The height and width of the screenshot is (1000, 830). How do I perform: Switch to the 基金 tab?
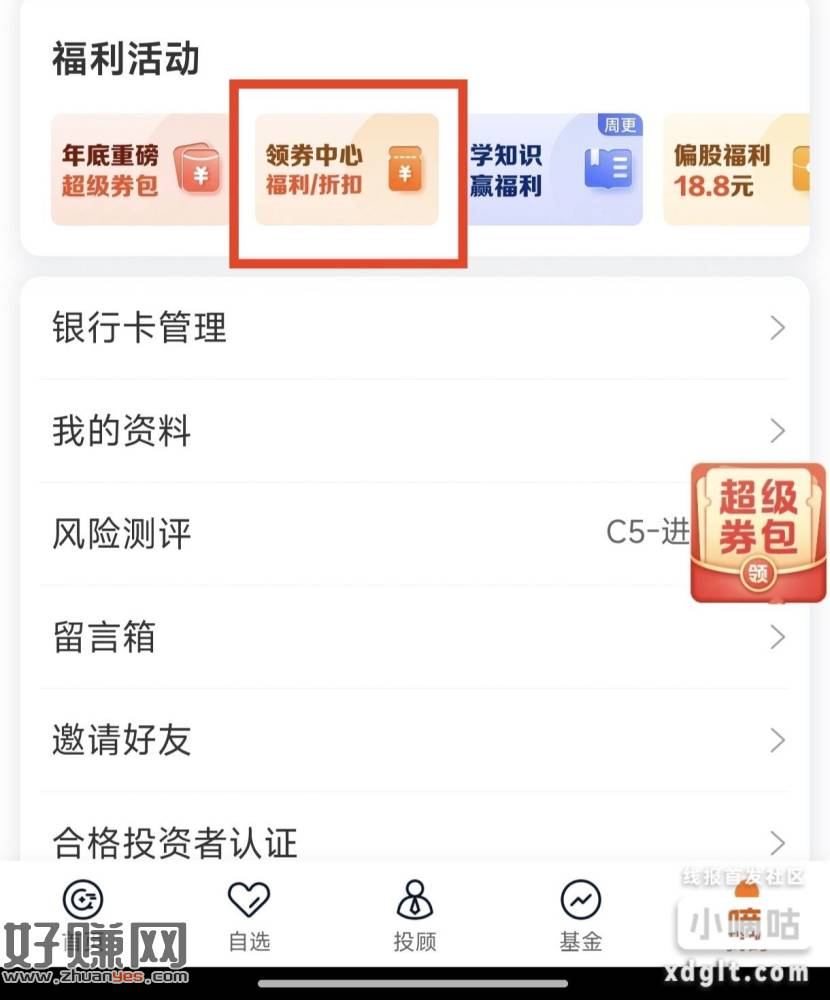[580, 914]
